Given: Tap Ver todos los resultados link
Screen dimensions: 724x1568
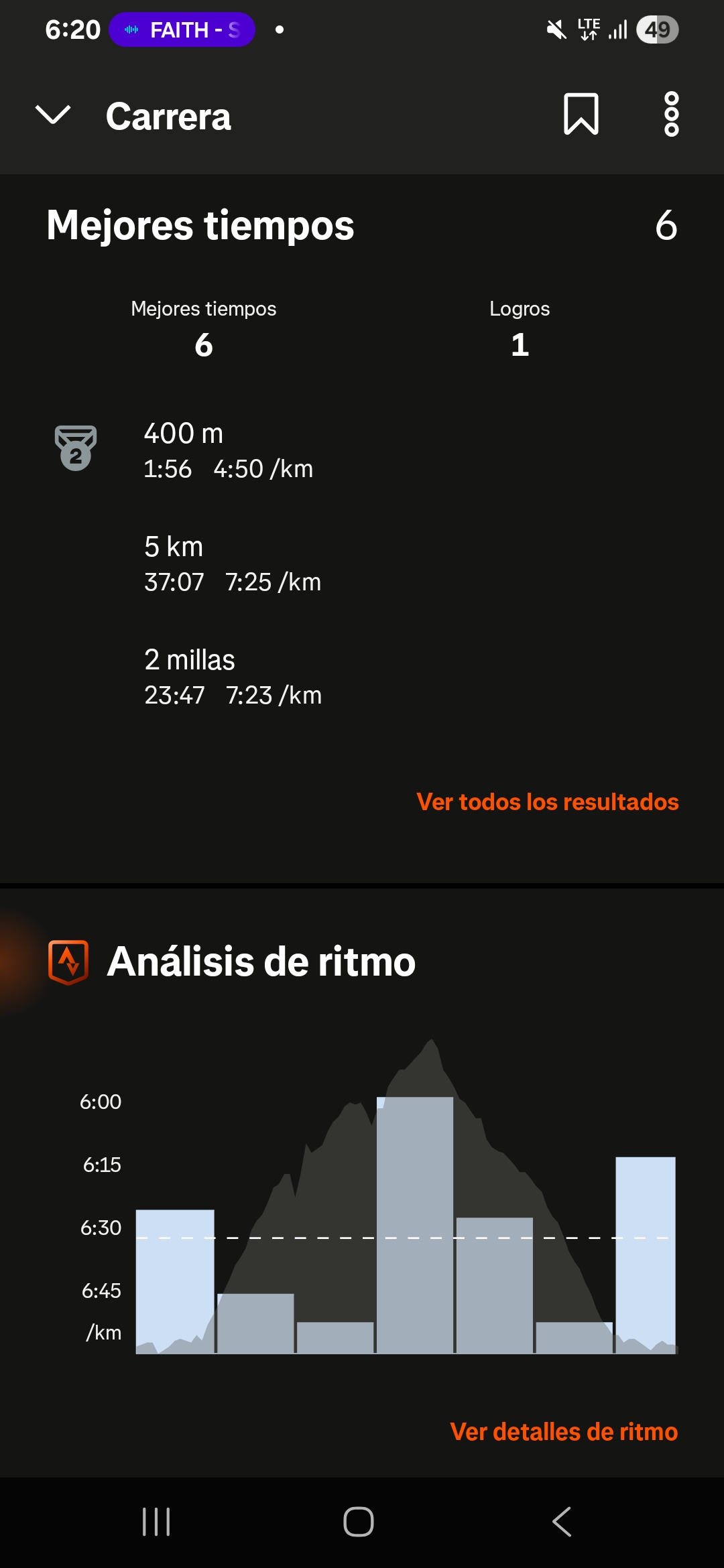Looking at the screenshot, I should pyautogui.click(x=547, y=802).
